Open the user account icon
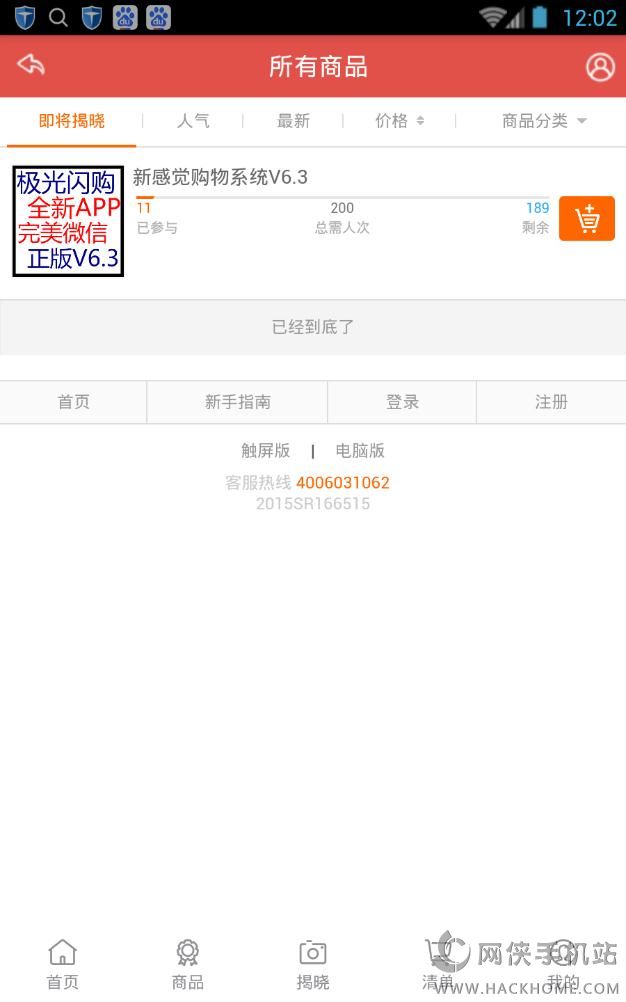Screen dimensions: 626x1002 pyautogui.click(x=599, y=66)
